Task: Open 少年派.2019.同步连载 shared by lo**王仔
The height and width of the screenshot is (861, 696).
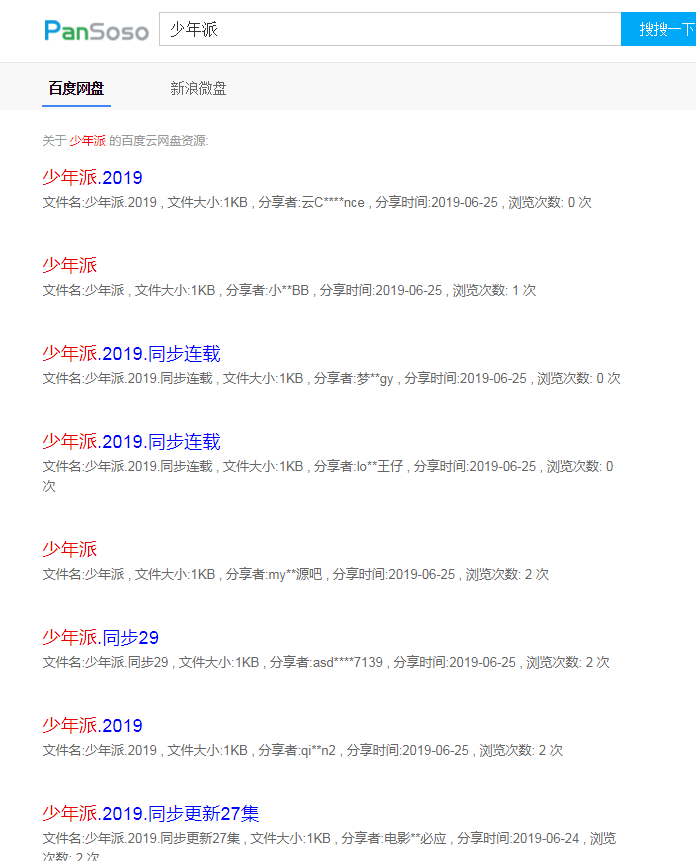Action: click(131, 442)
